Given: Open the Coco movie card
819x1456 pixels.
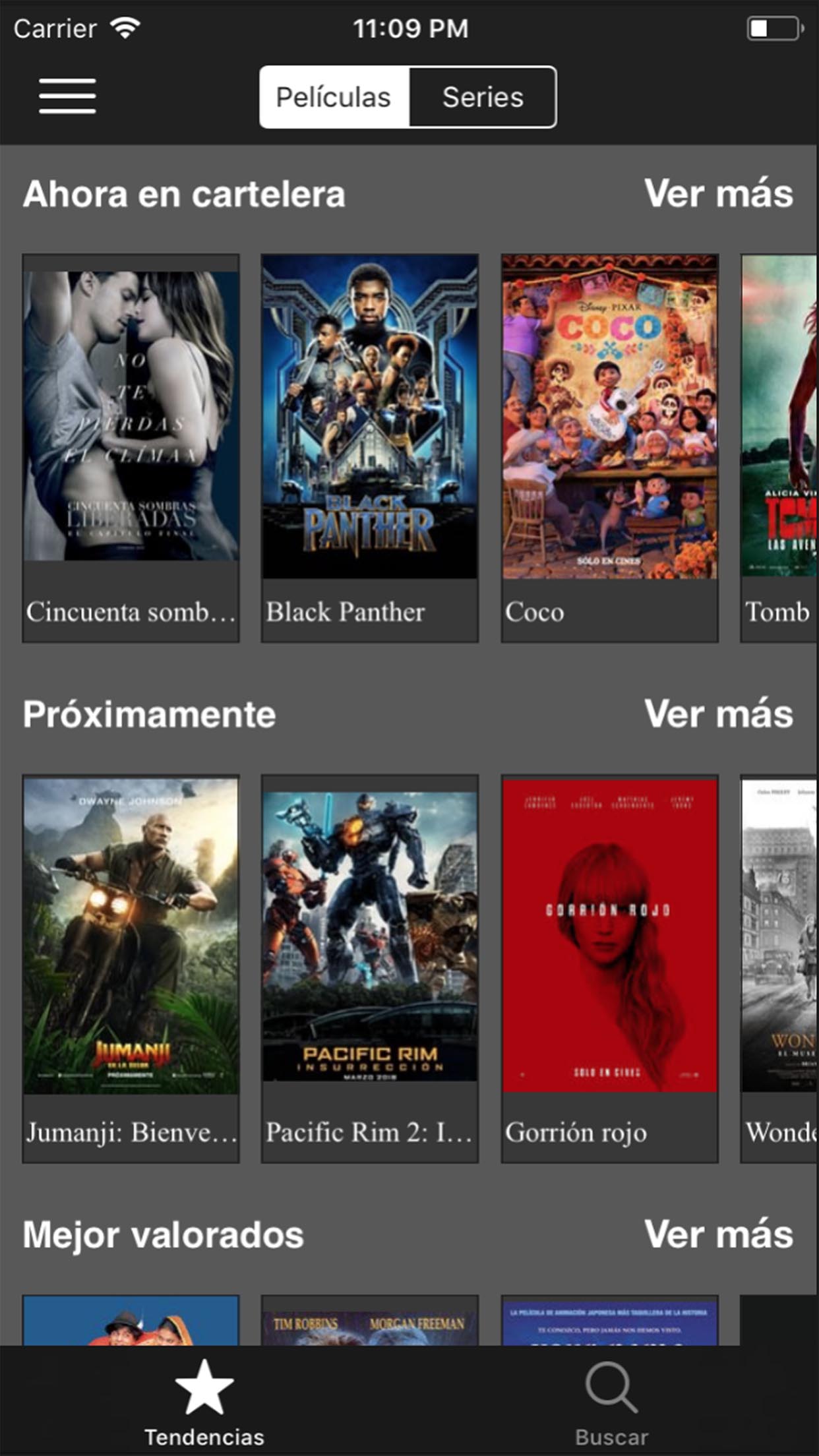Looking at the screenshot, I should tap(609, 448).
